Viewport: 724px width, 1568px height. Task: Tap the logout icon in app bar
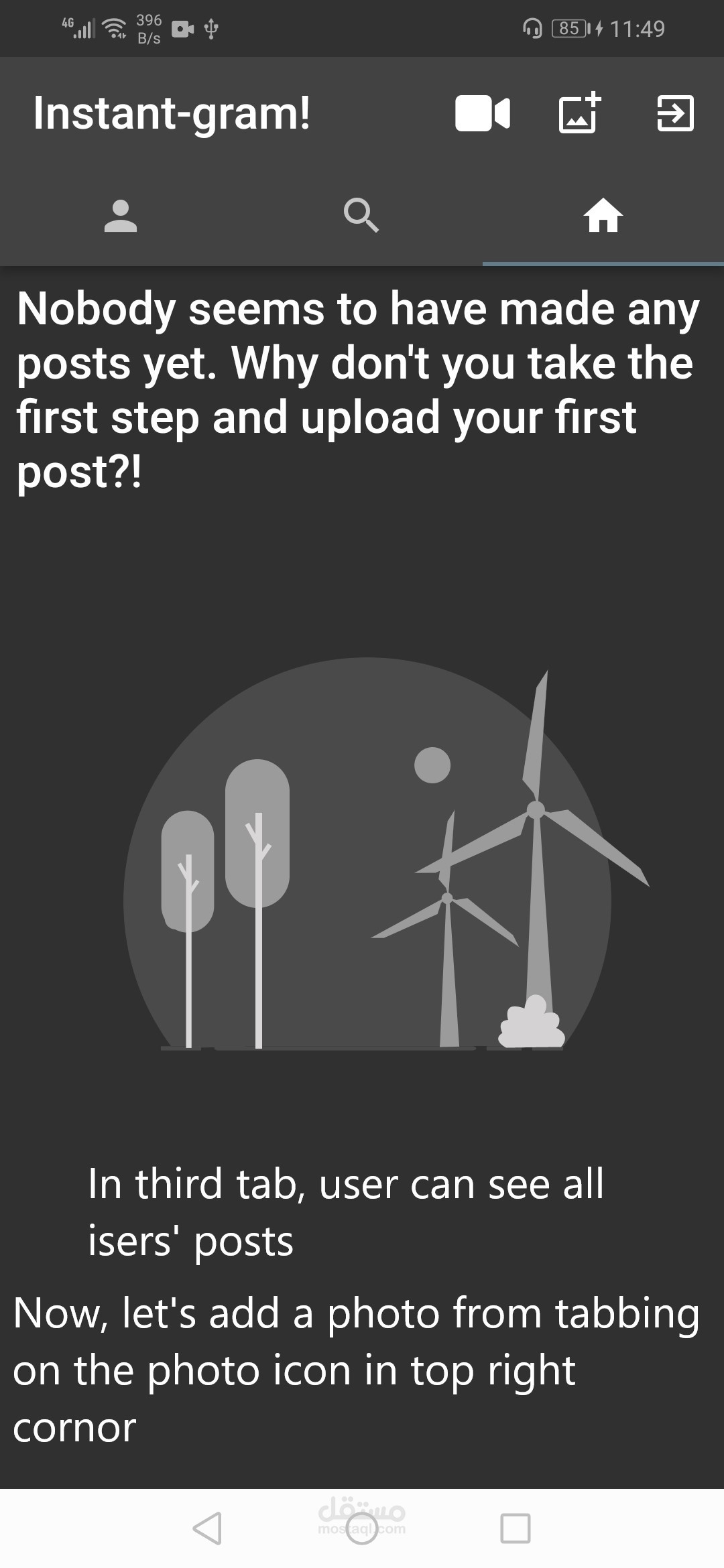(674, 113)
